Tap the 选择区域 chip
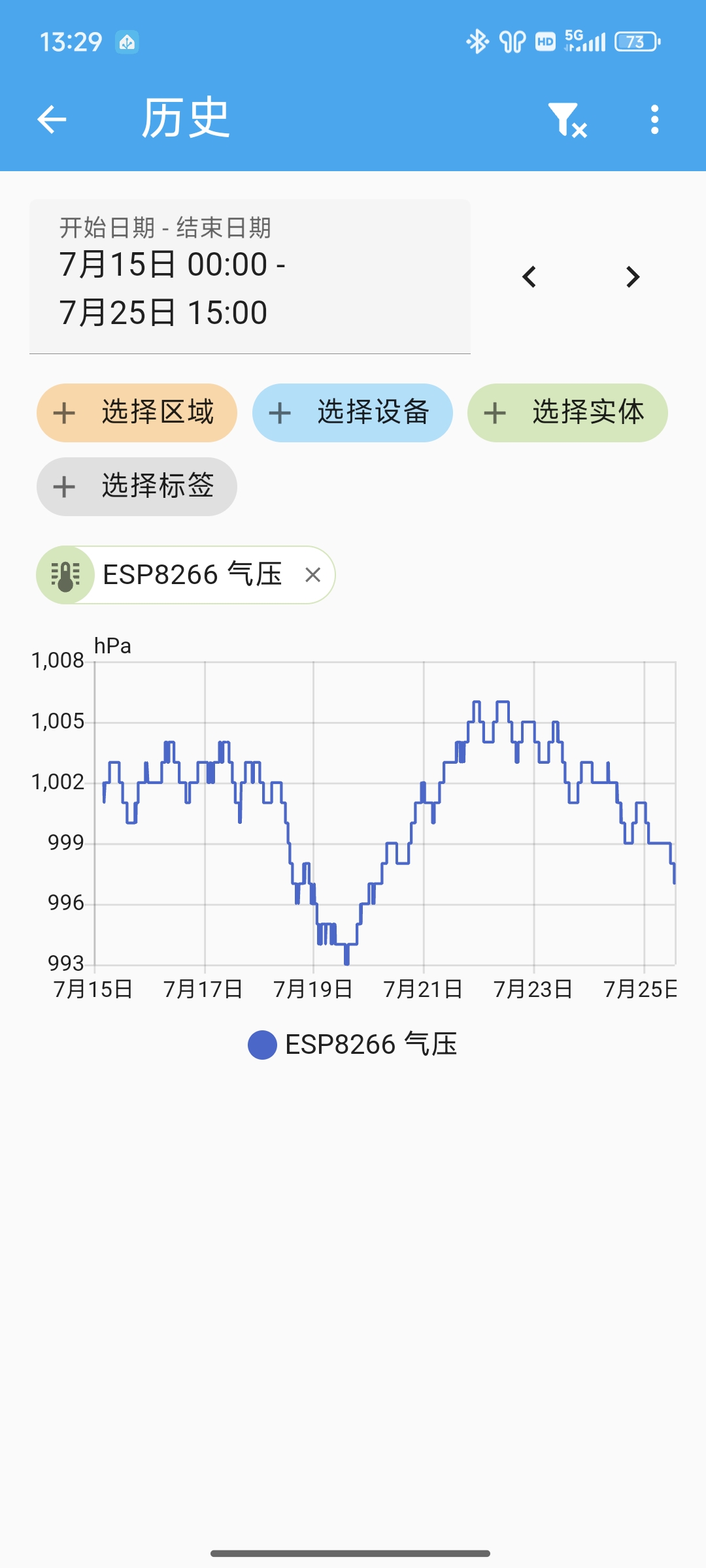Image resolution: width=706 pixels, height=1568 pixels. tap(137, 413)
